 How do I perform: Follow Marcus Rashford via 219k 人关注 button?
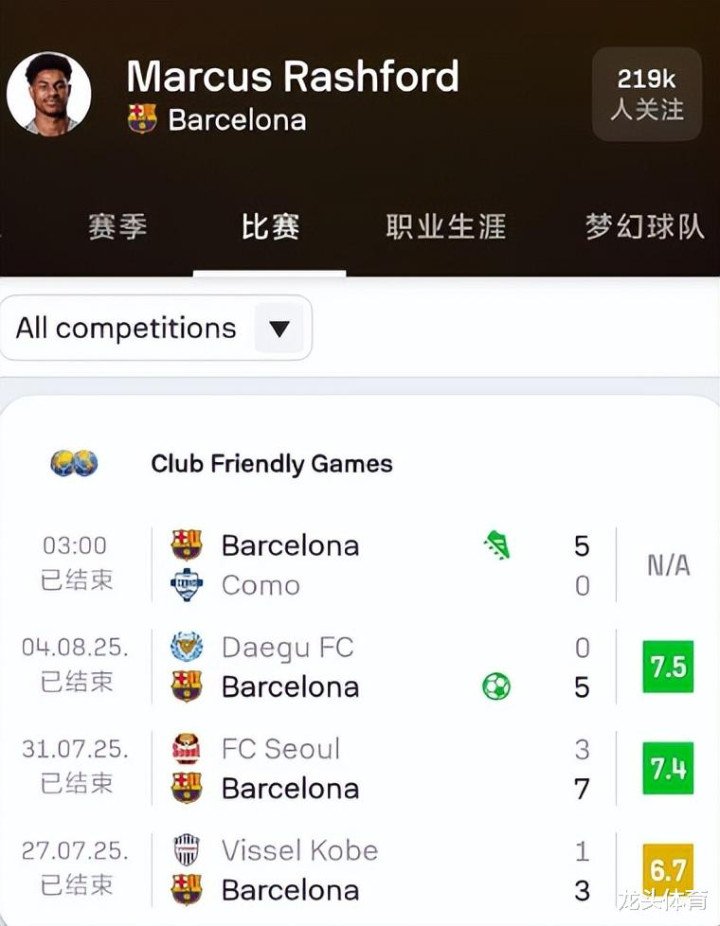pos(646,94)
